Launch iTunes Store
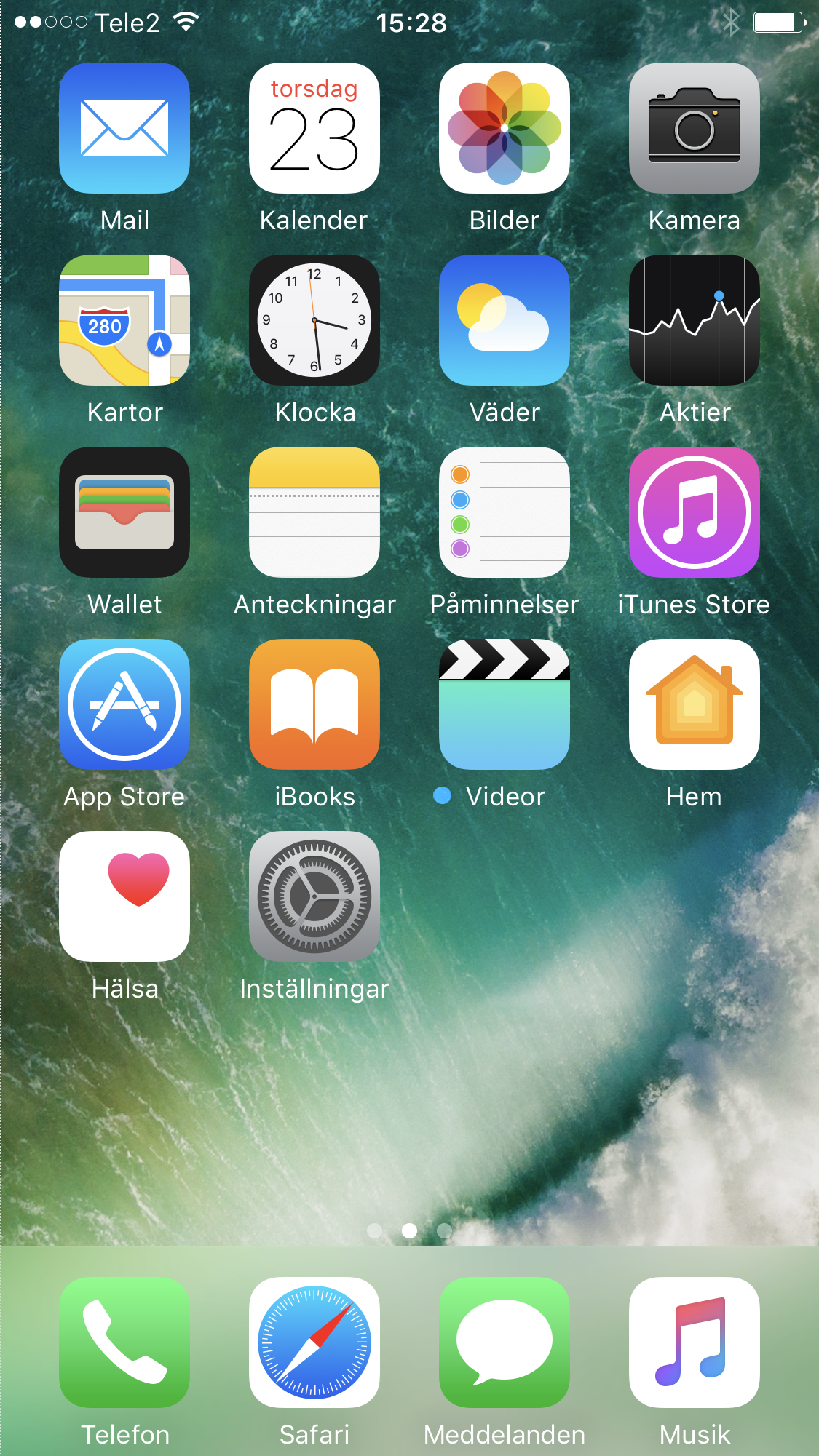Viewport: 819px width, 1456px height. [695, 512]
